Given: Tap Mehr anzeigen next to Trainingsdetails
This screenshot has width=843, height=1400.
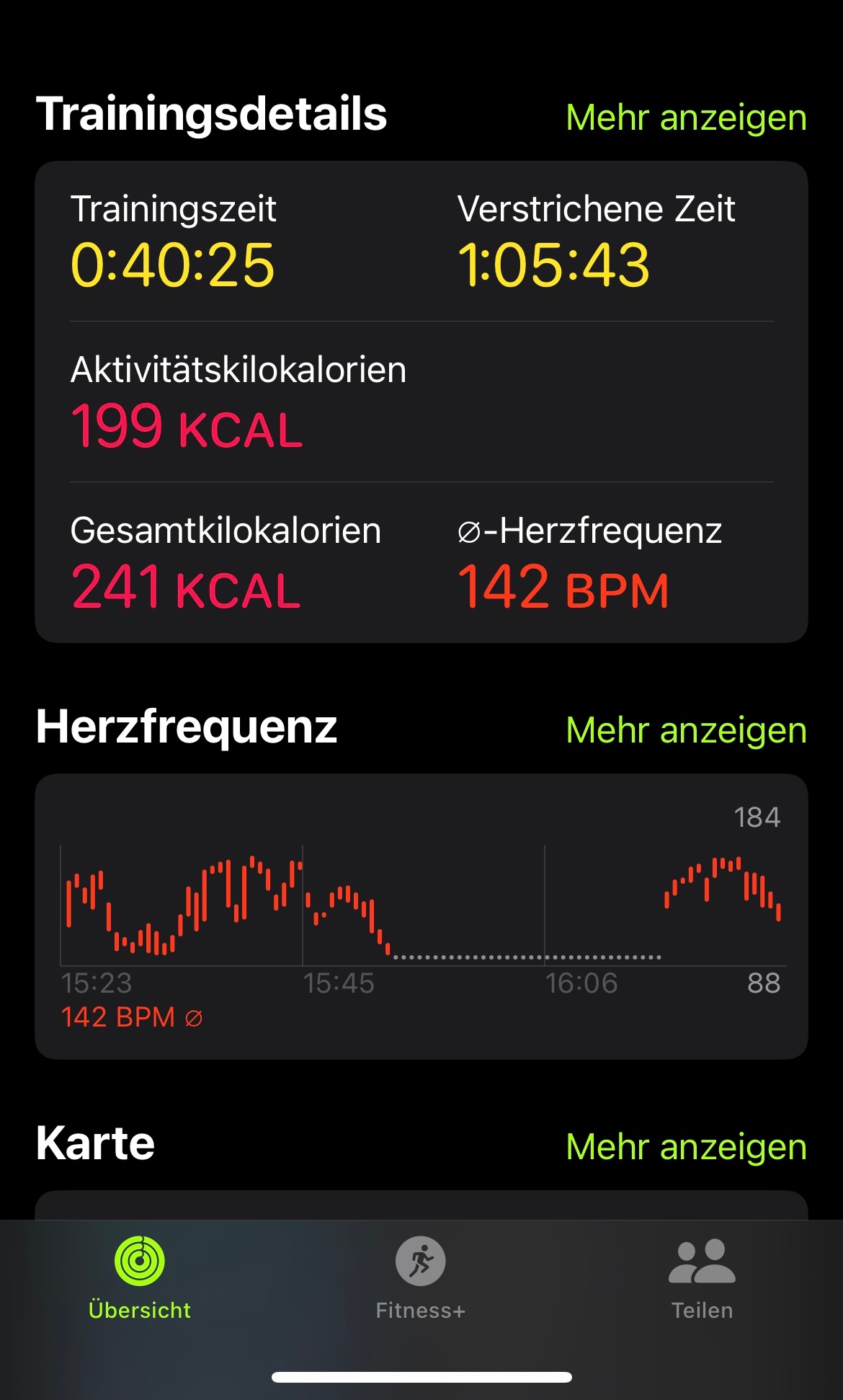Looking at the screenshot, I should (x=686, y=118).
